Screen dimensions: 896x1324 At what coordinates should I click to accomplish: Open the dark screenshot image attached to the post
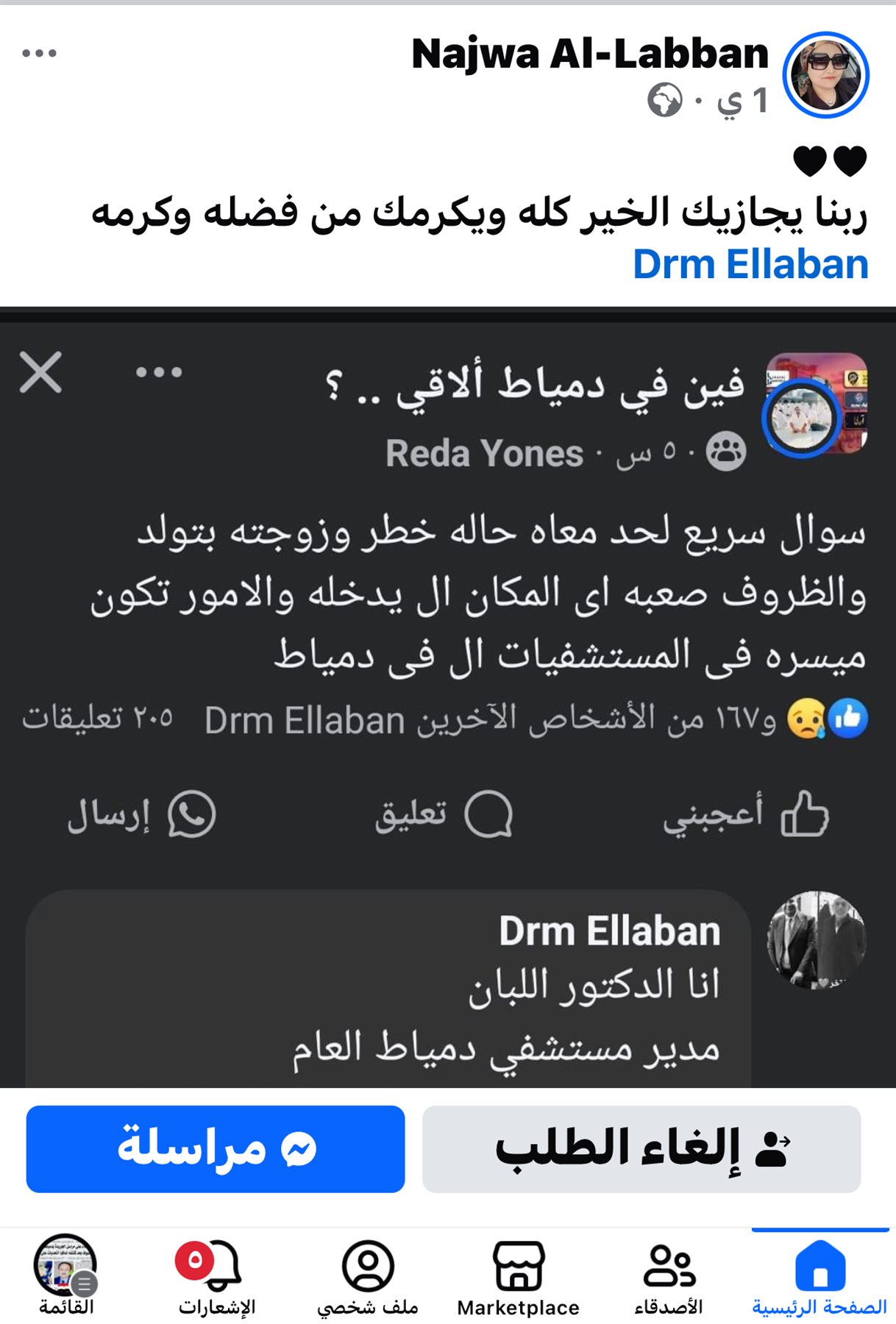448,662
